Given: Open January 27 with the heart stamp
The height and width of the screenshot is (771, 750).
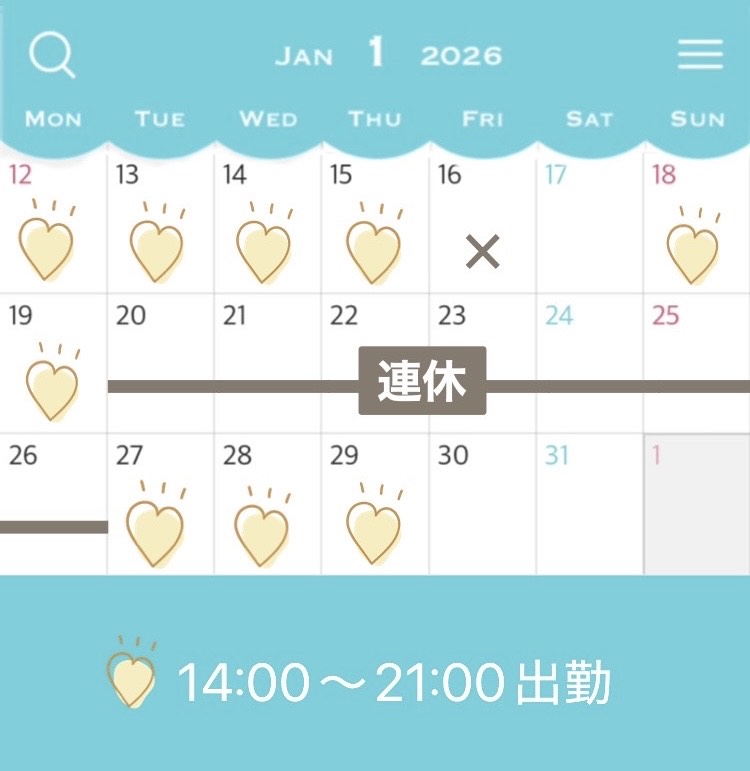Looking at the screenshot, I should point(160,505).
